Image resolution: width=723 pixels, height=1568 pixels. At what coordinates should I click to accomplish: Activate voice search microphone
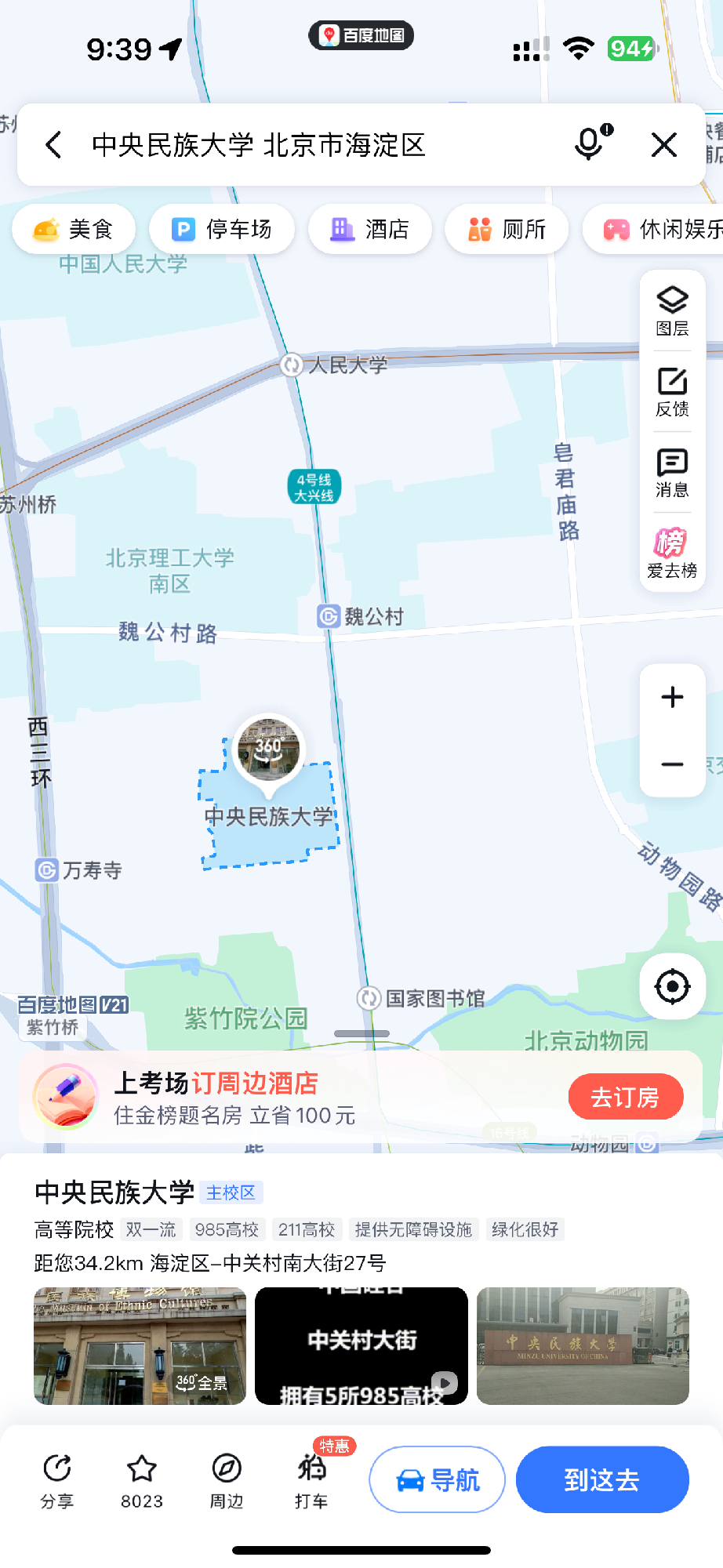pyautogui.click(x=590, y=143)
